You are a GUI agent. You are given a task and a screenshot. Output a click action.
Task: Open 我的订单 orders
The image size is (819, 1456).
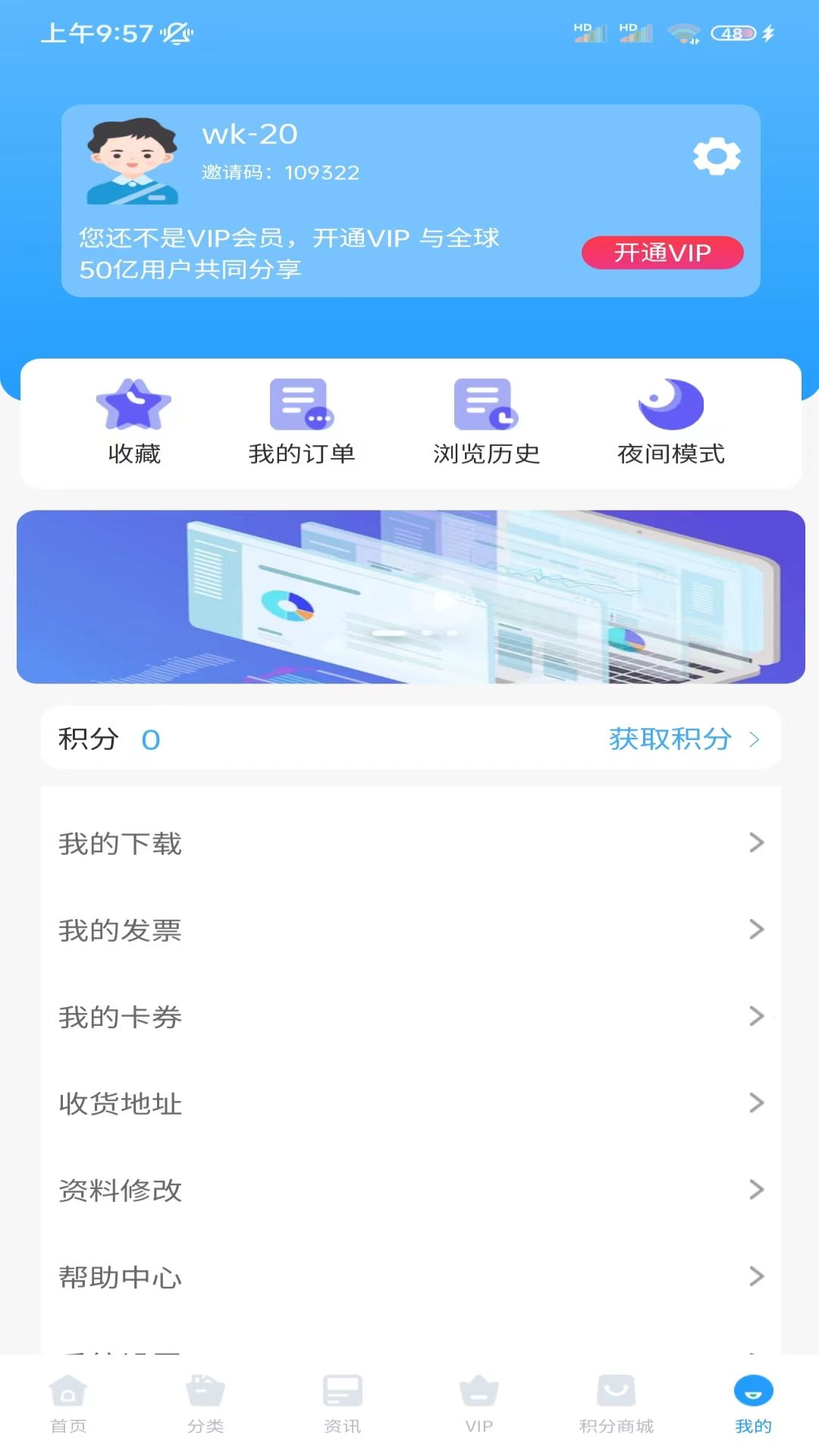coord(302,422)
